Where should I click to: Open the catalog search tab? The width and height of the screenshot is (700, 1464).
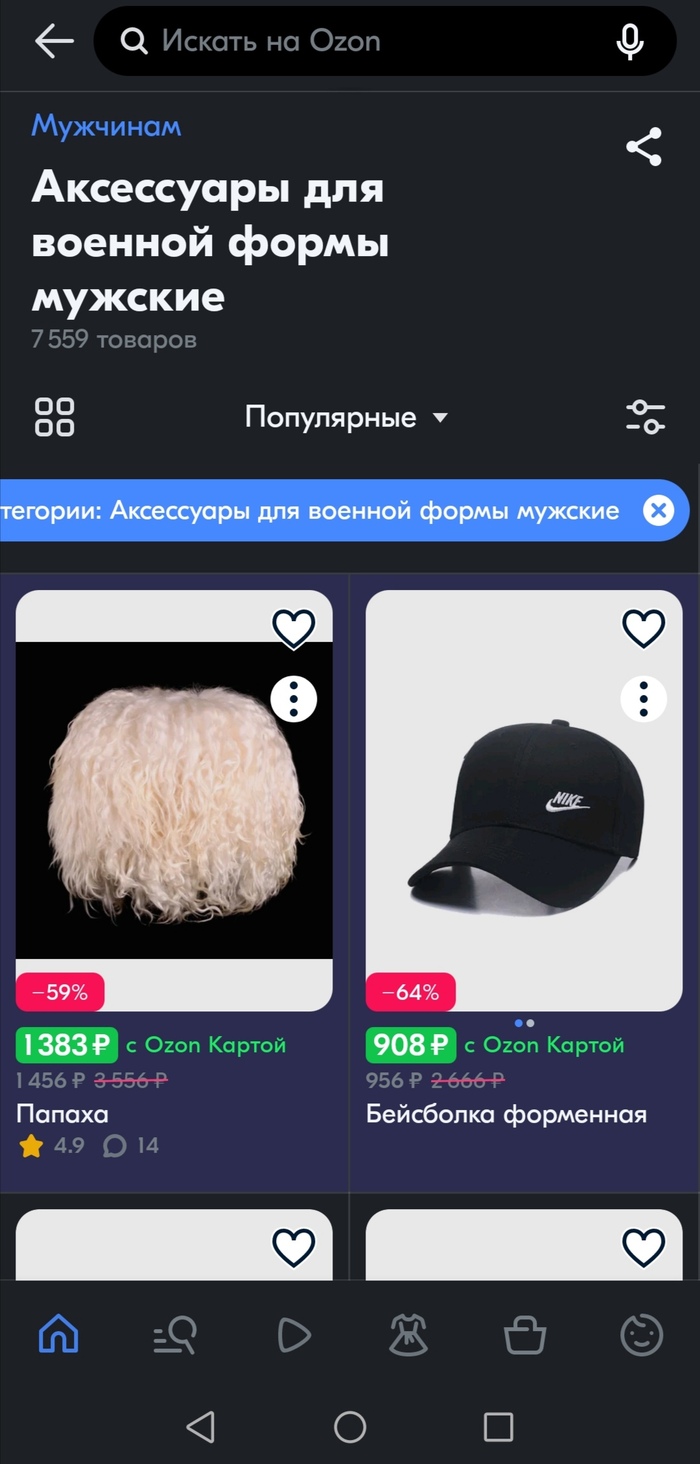tap(175, 1335)
